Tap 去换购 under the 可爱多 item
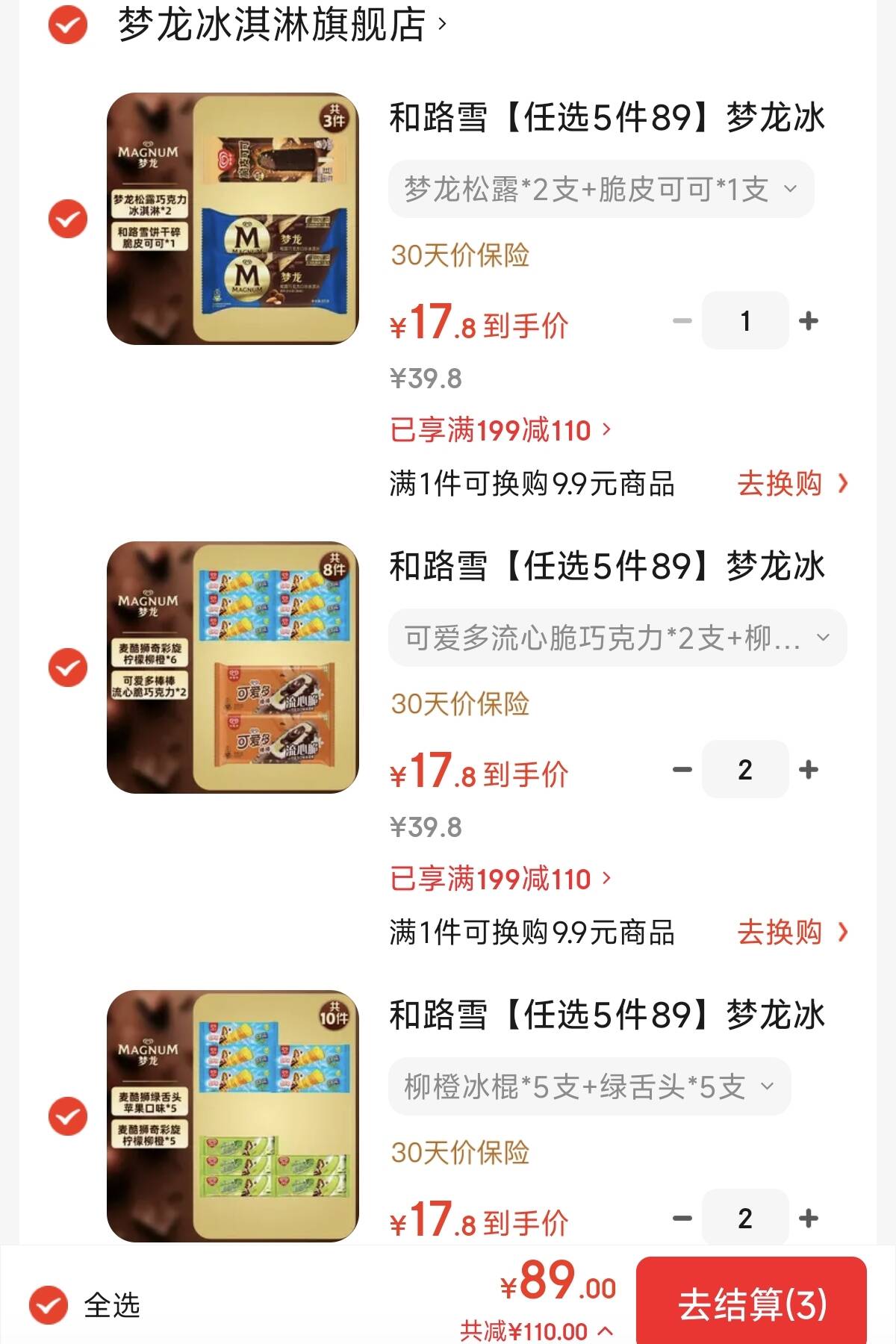Viewport: 896px width, 1344px height. (791, 933)
